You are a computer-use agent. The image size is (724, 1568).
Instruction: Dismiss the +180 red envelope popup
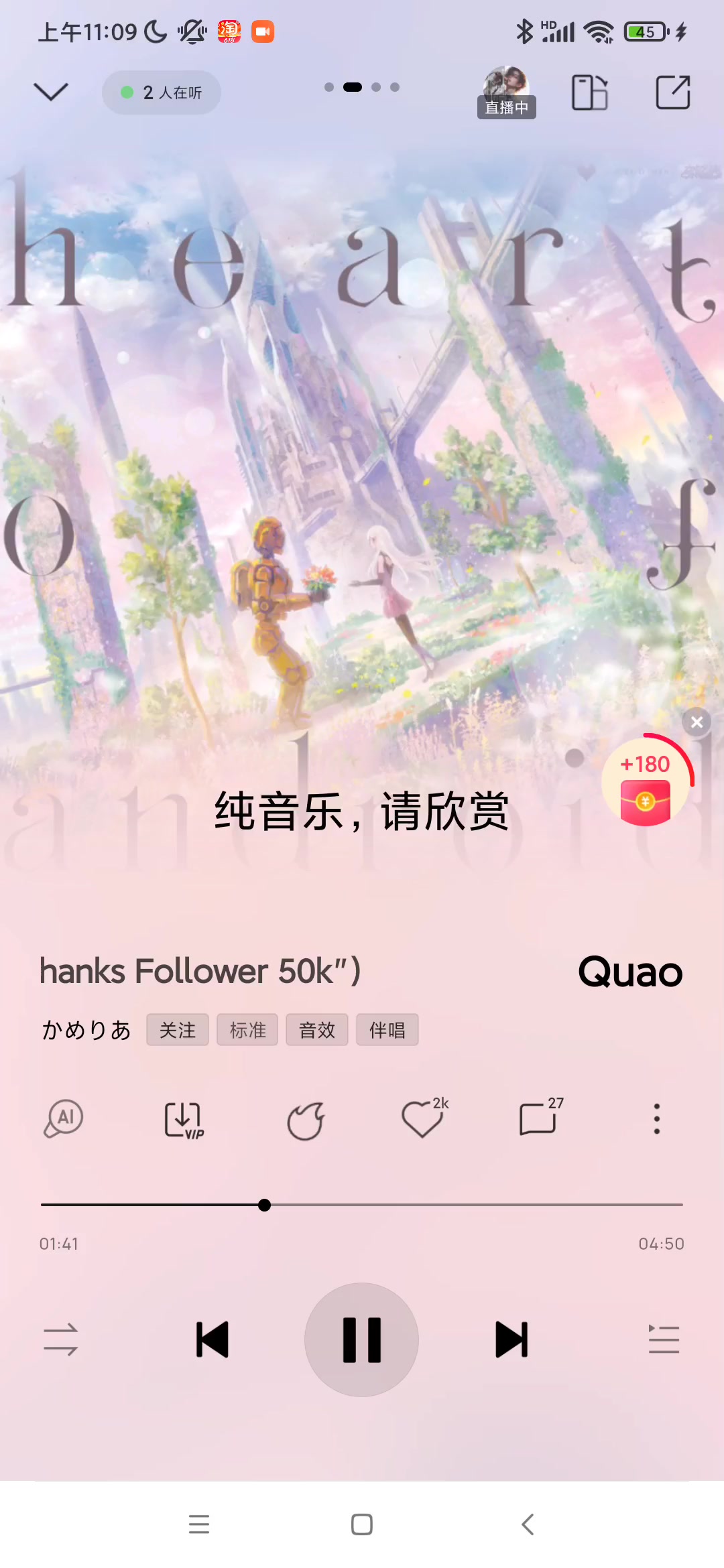697,722
